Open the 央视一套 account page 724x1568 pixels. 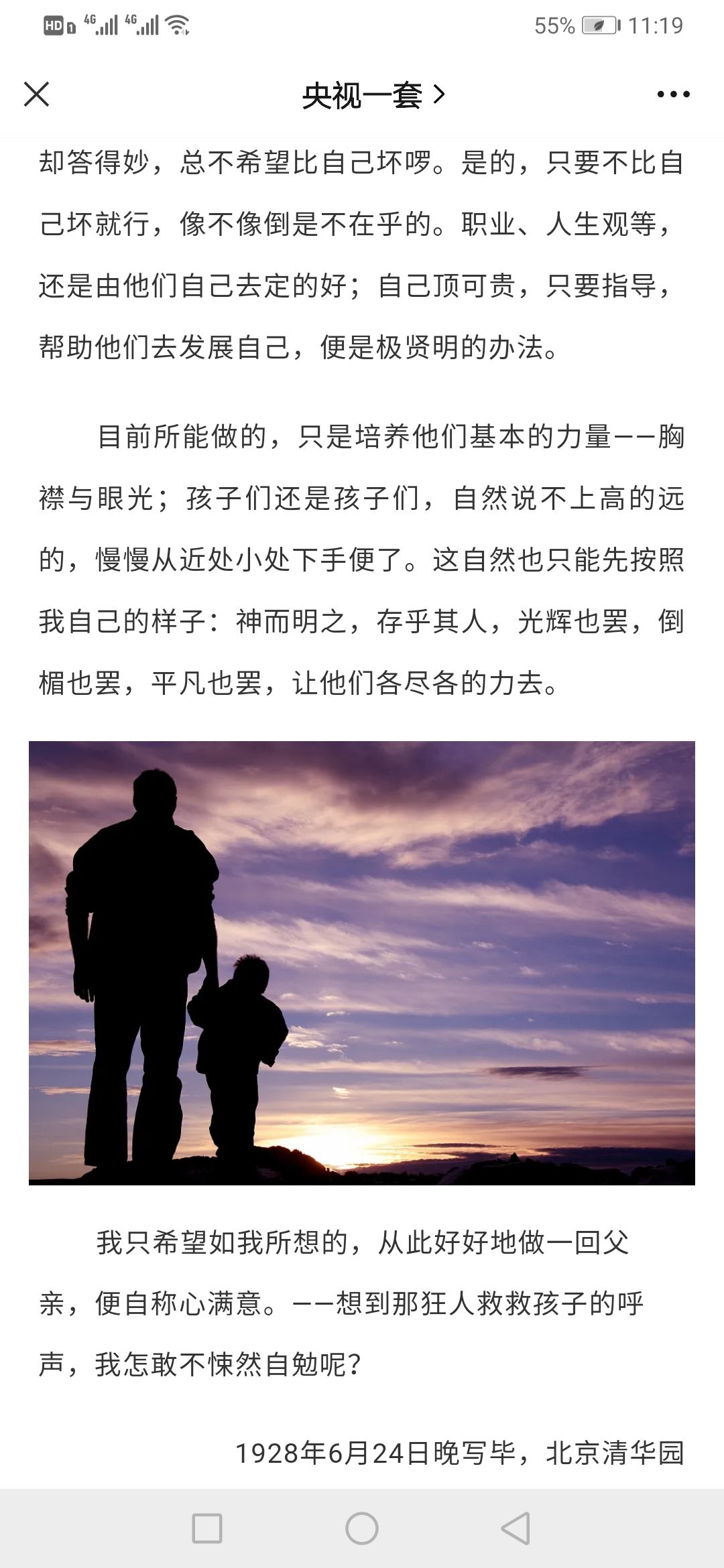pyautogui.click(x=373, y=95)
